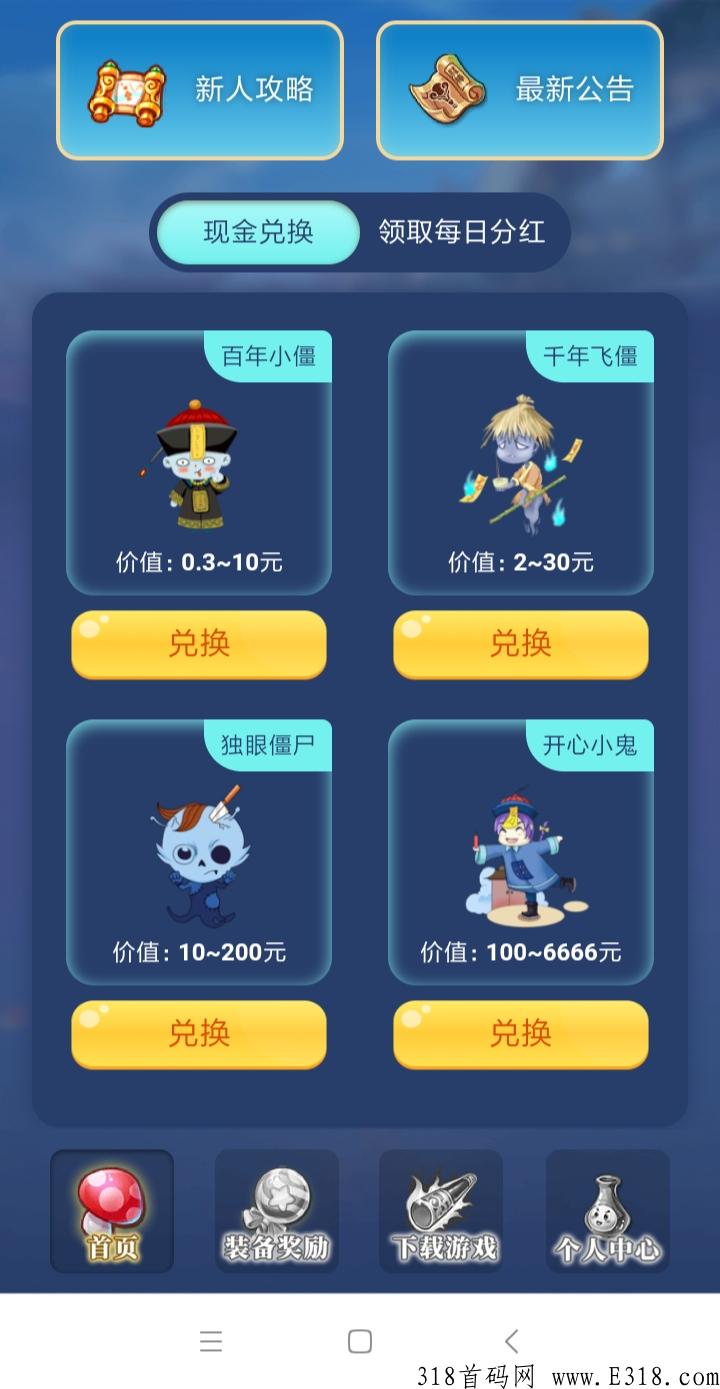Tap the Android back arrow button
Screen dimensions: 720x1389
pos(513,1342)
